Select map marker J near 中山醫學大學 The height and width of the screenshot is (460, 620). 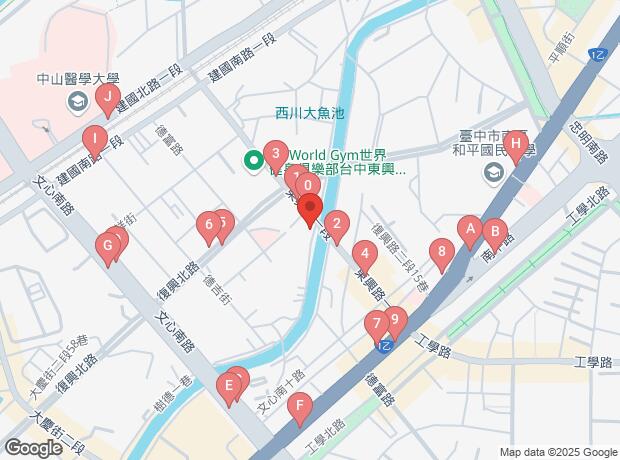point(106,97)
